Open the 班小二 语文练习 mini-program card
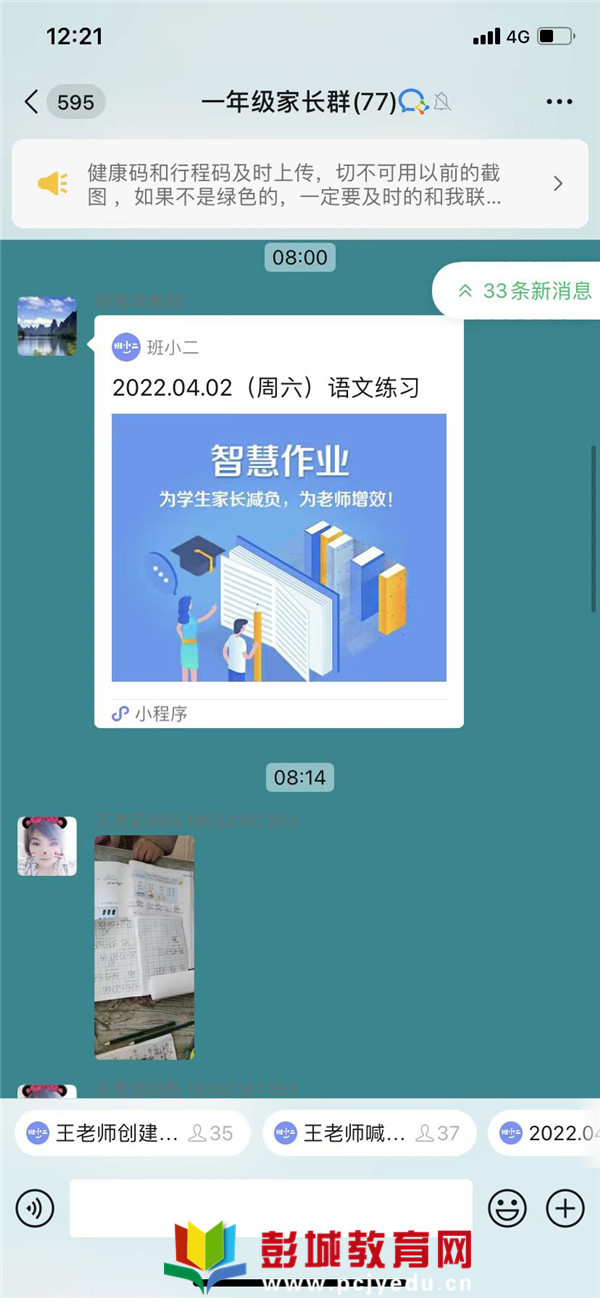Screen dimensions: 600x1298 pos(279,520)
